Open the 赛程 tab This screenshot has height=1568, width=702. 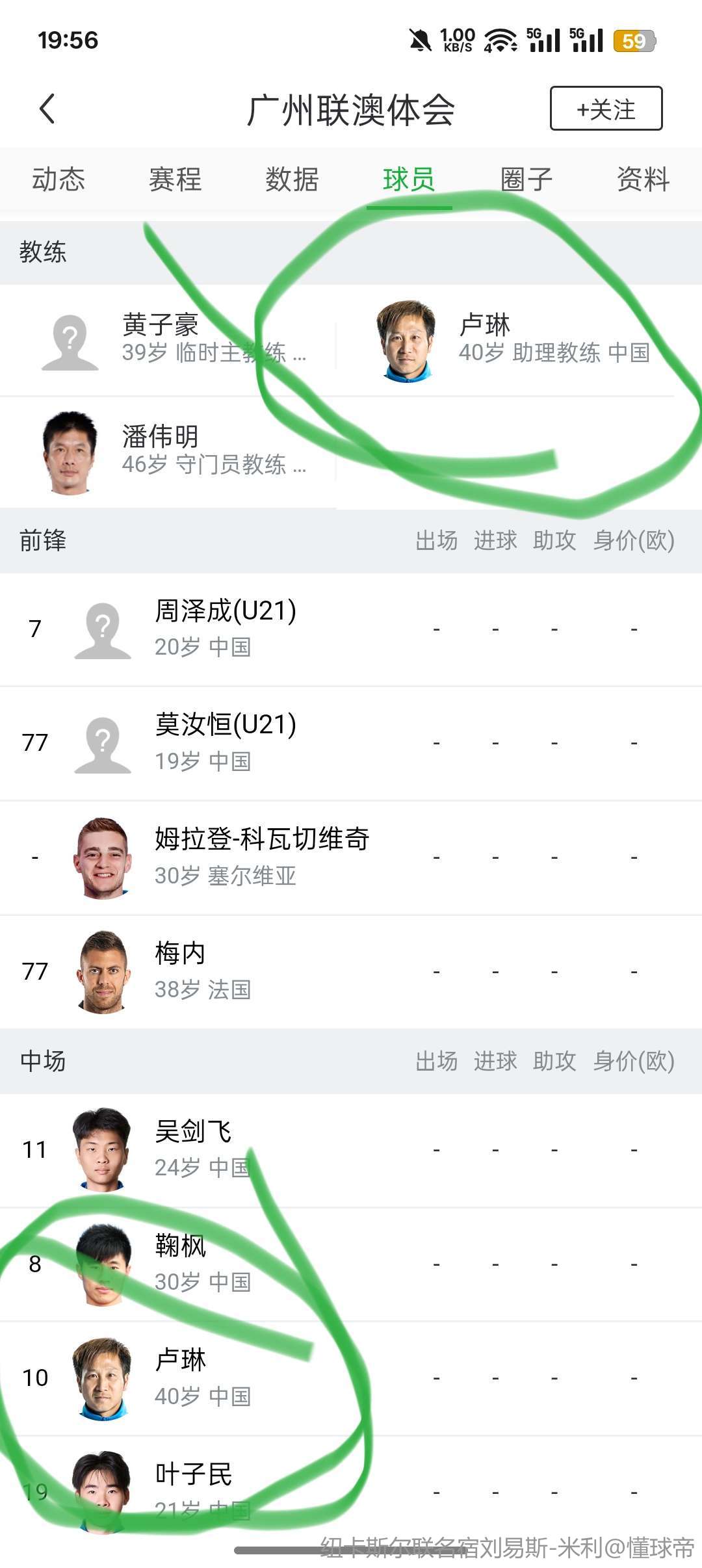click(x=175, y=179)
